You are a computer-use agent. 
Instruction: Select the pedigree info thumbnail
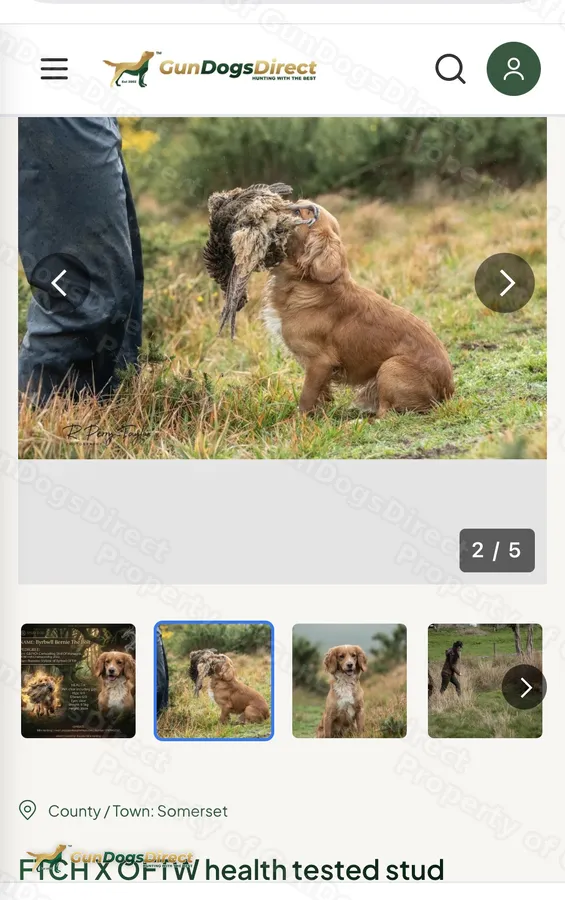tap(79, 681)
